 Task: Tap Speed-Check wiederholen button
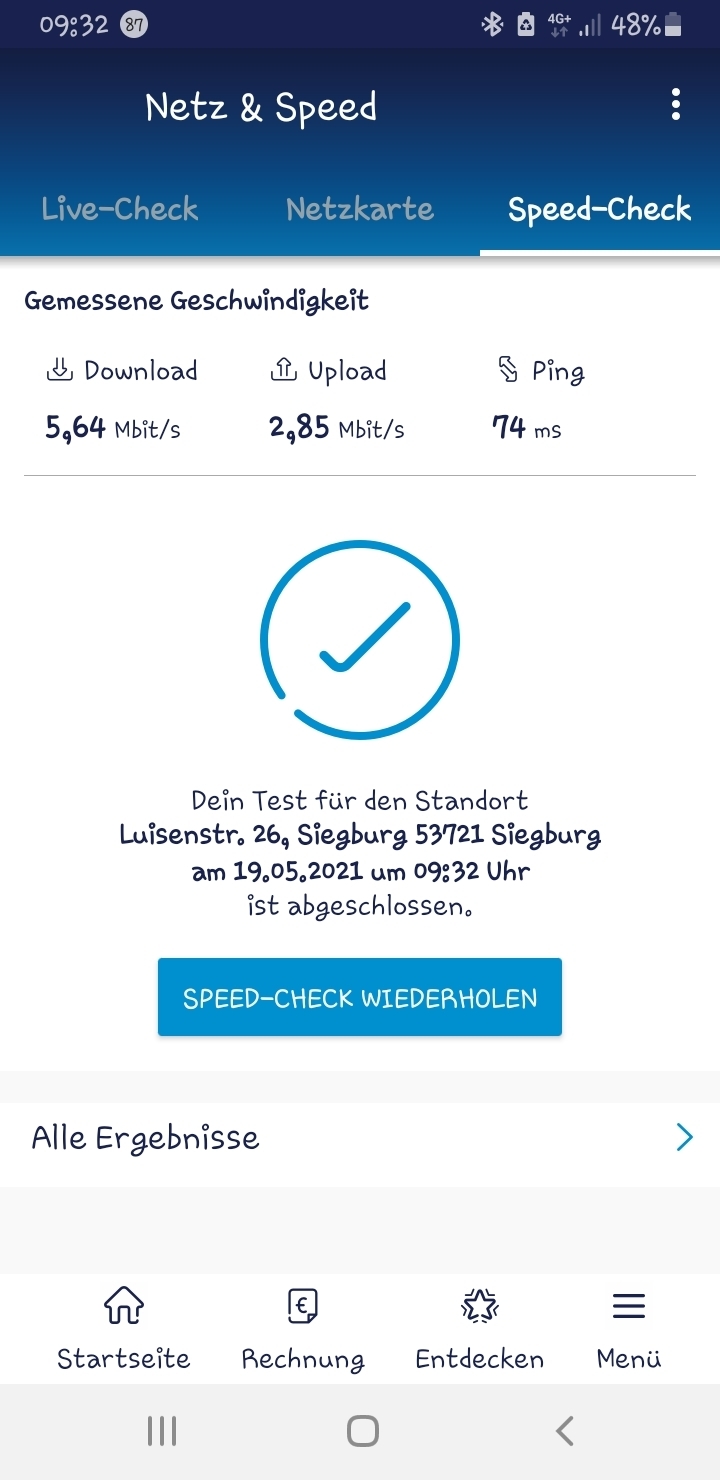[x=360, y=997]
